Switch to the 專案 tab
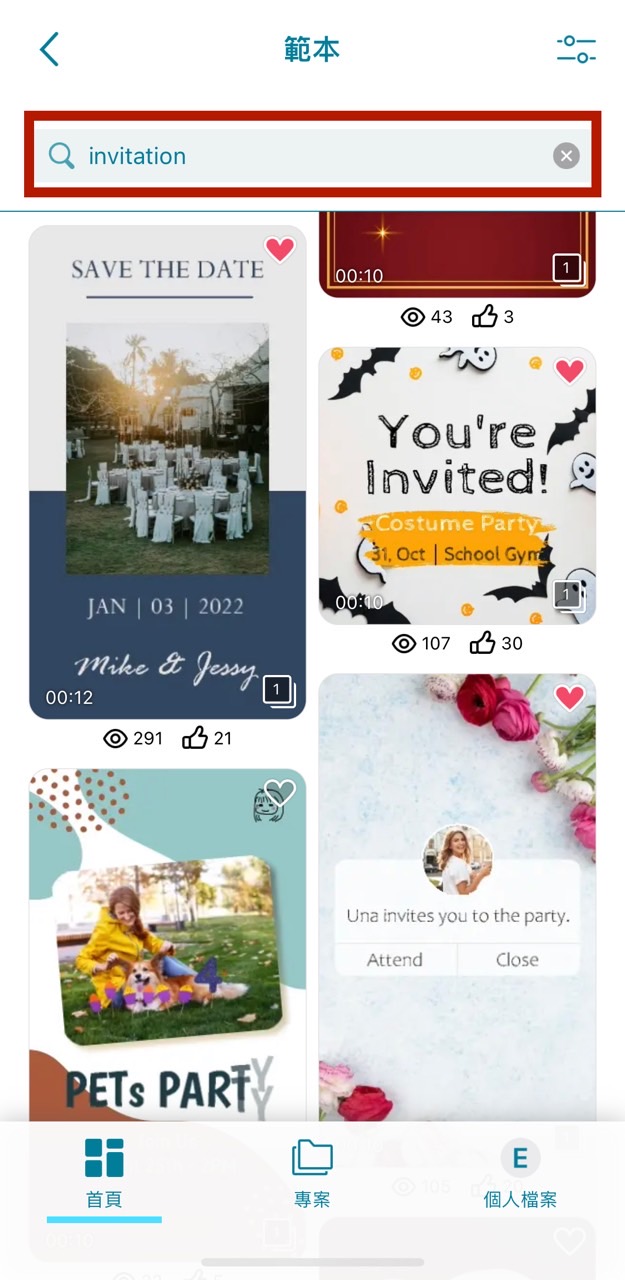625x1280 pixels. coord(312,1172)
